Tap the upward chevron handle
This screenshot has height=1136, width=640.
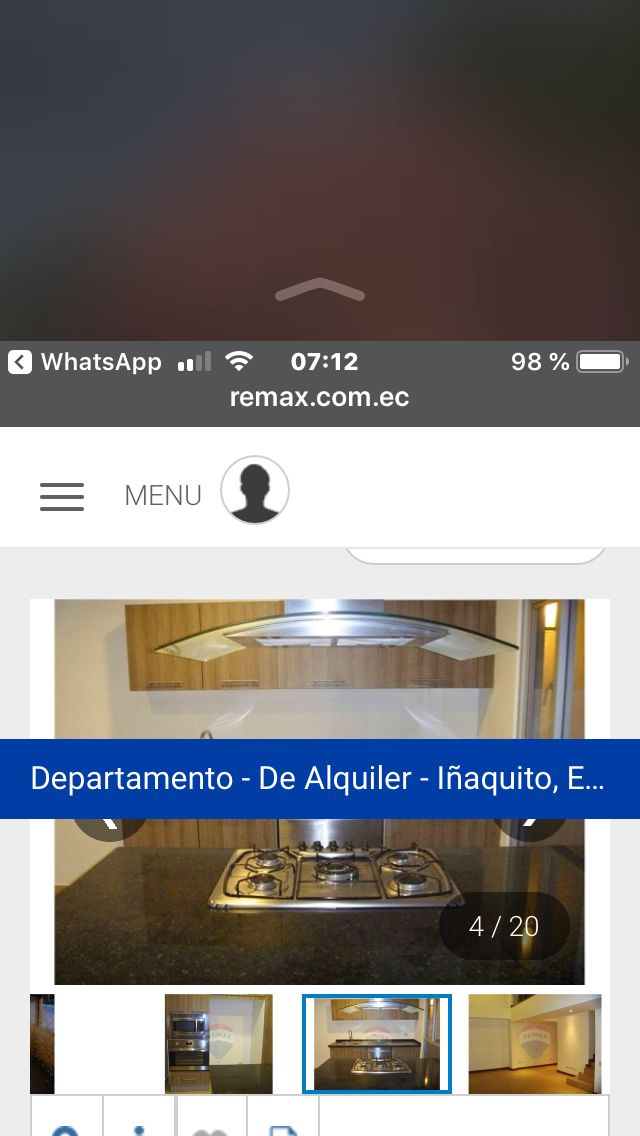(x=320, y=291)
